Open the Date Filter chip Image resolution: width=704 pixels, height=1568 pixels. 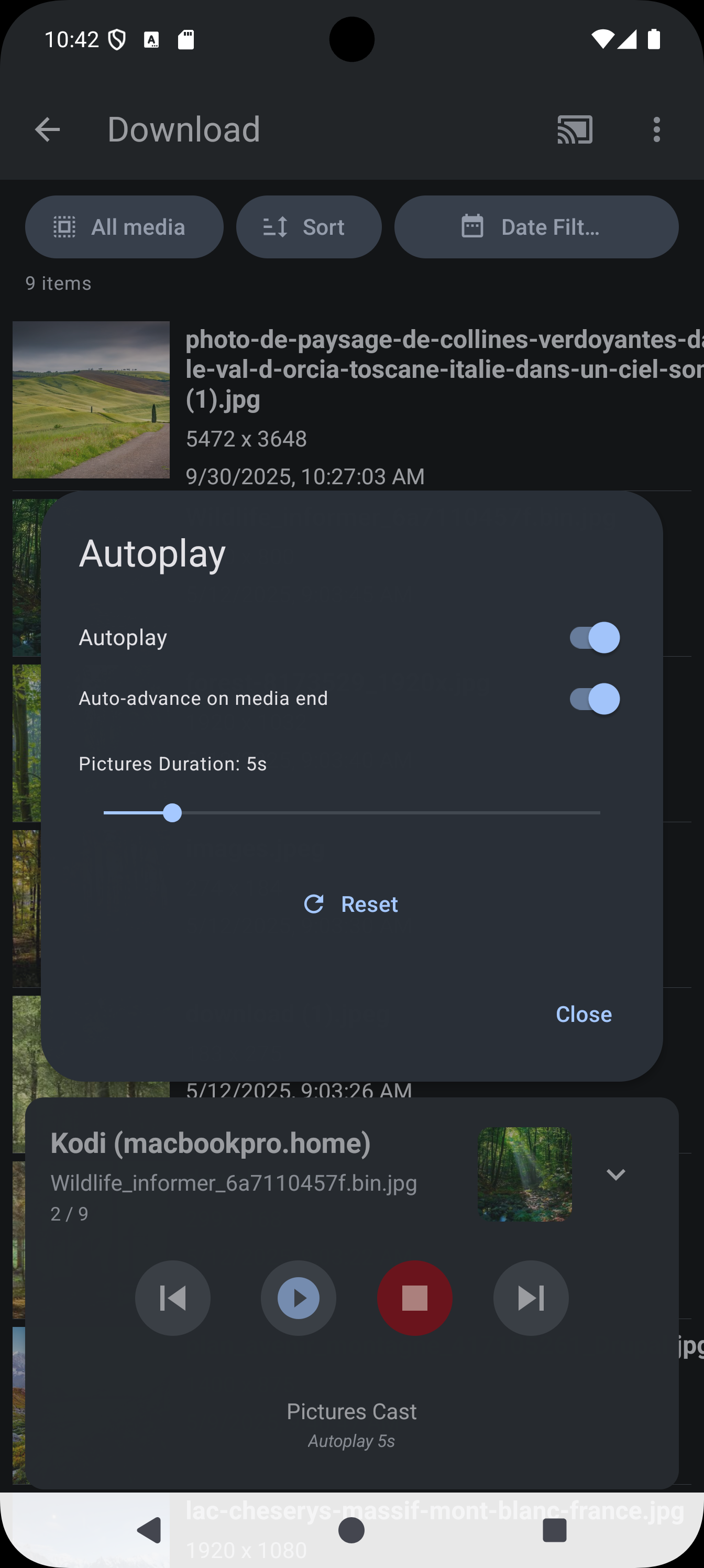[535, 227]
